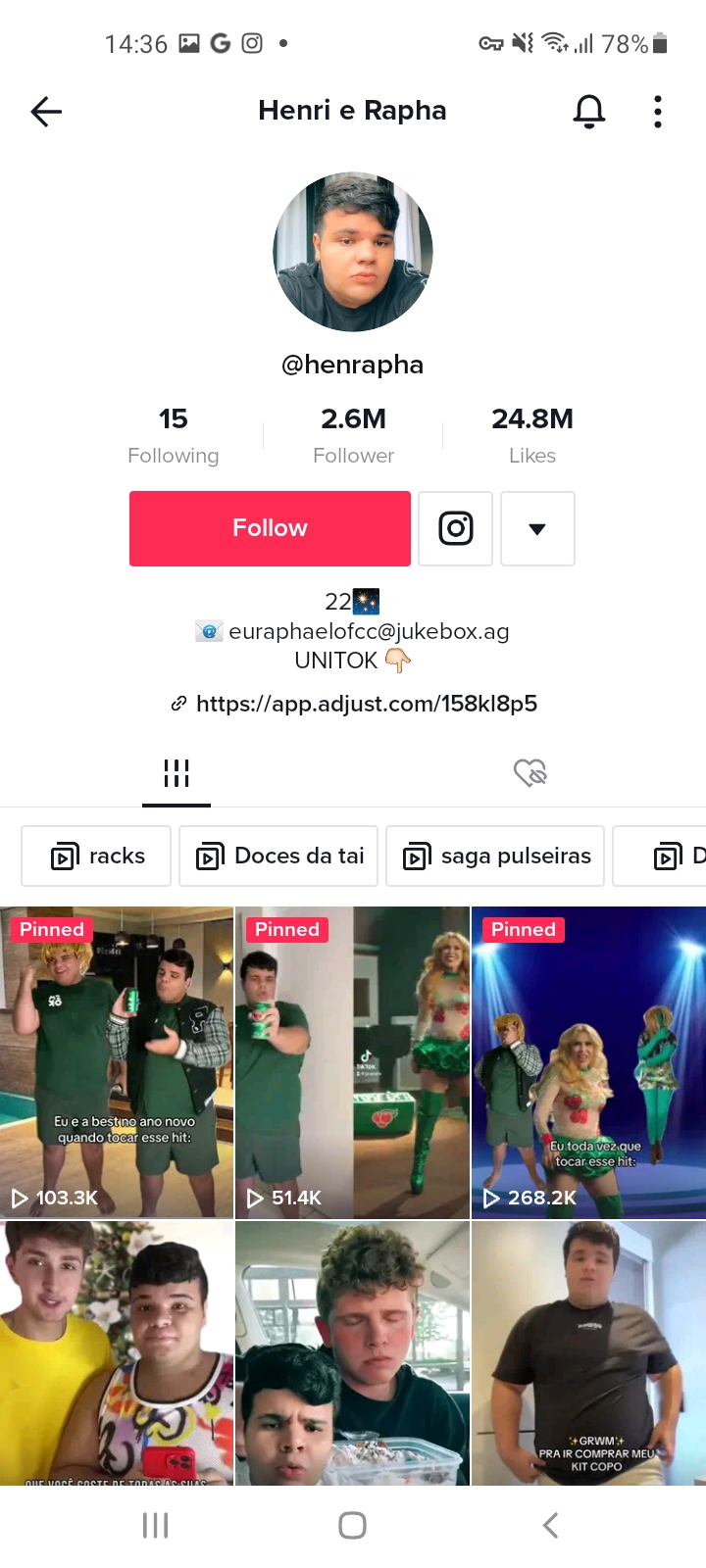Open the system recent apps view
Viewport: 706px width, 1568px height.
click(156, 1525)
